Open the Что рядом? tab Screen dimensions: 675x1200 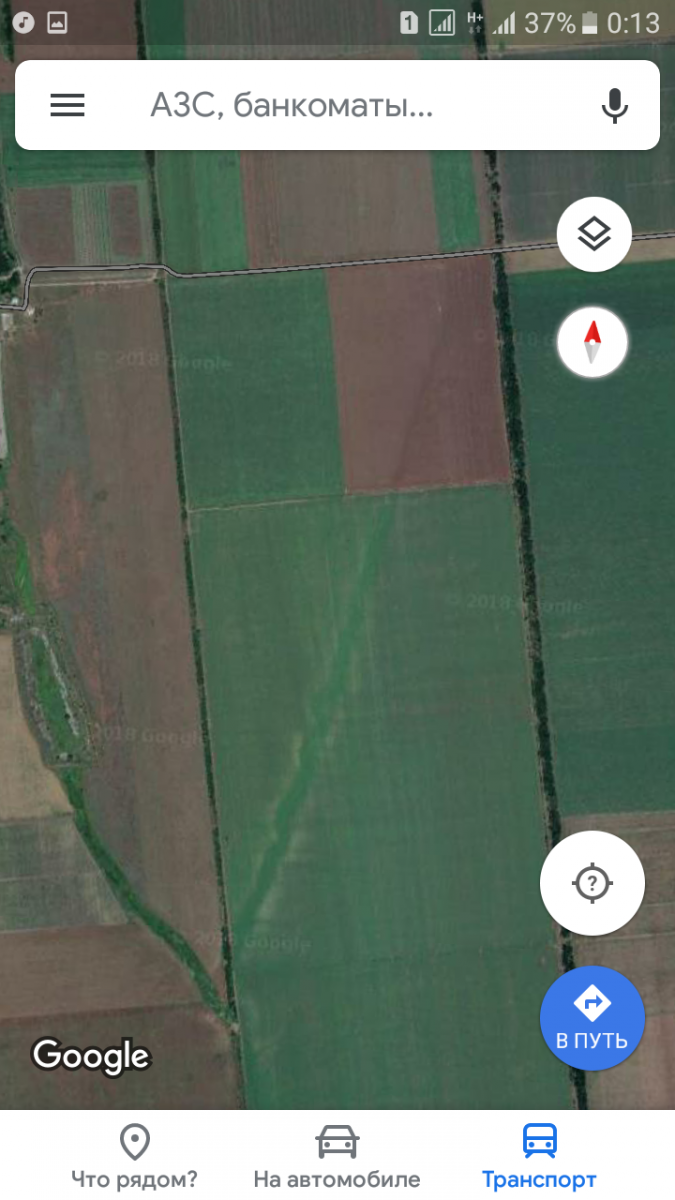point(134,1156)
